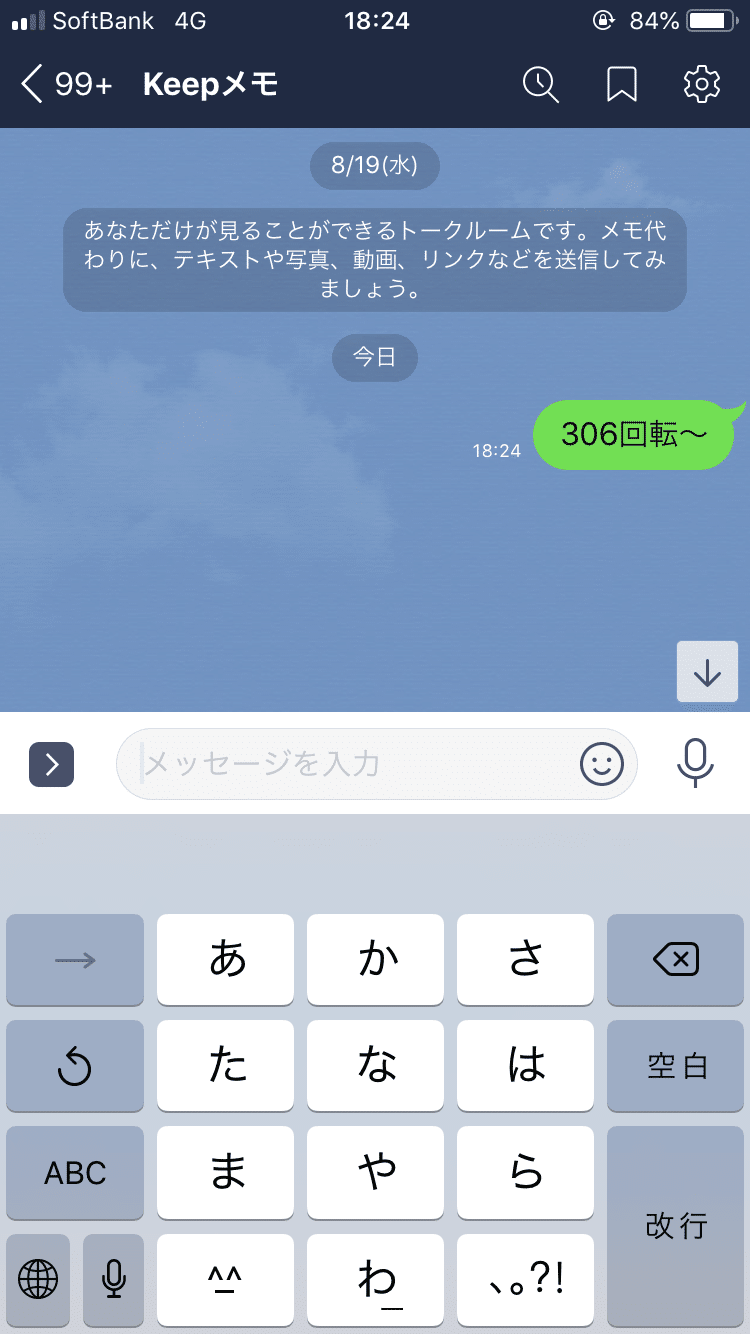Screen dimensions: 750x1334
Task: Tap the backspace delete key
Action: pos(675,959)
